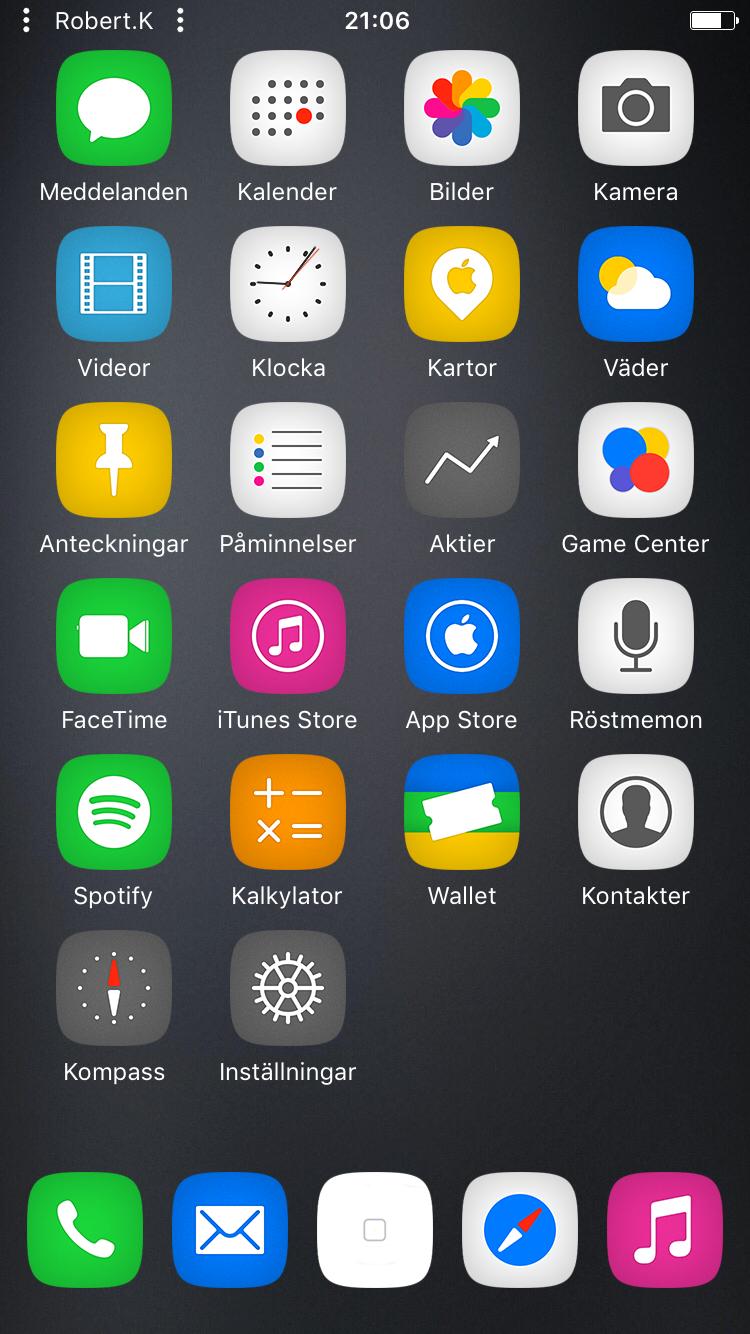Image resolution: width=750 pixels, height=1334 pixels.
Task: Open the Bilder photos app
Action: (x=462, y=108)
